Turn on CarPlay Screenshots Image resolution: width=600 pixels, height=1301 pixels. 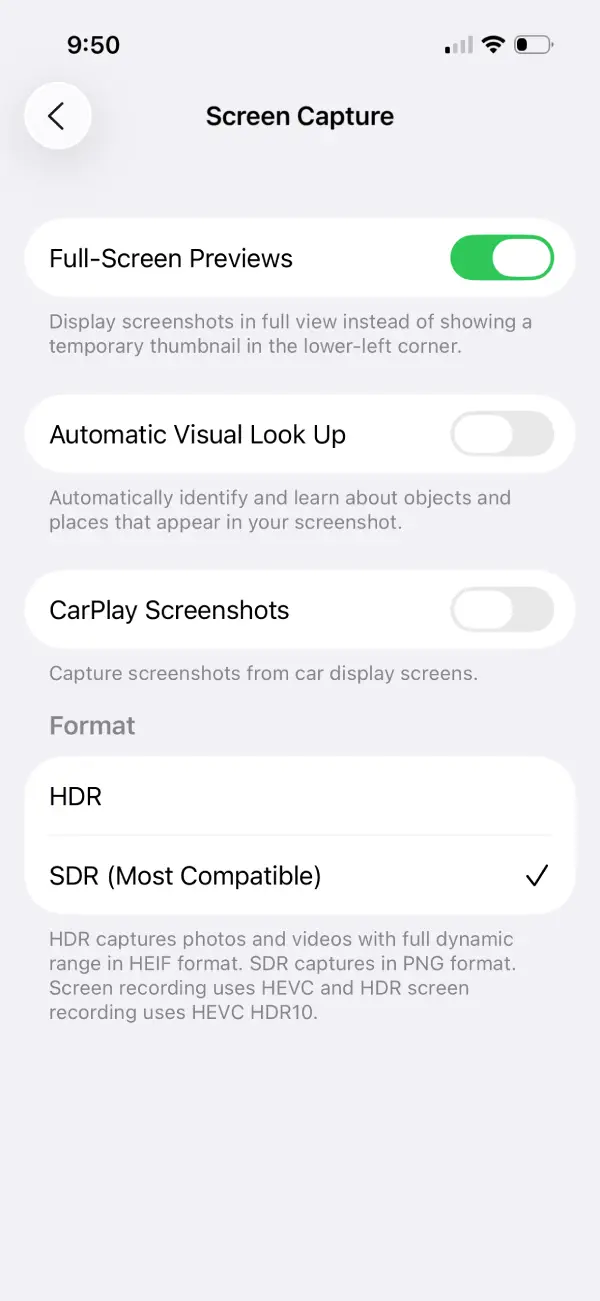(x=502, y=610)
